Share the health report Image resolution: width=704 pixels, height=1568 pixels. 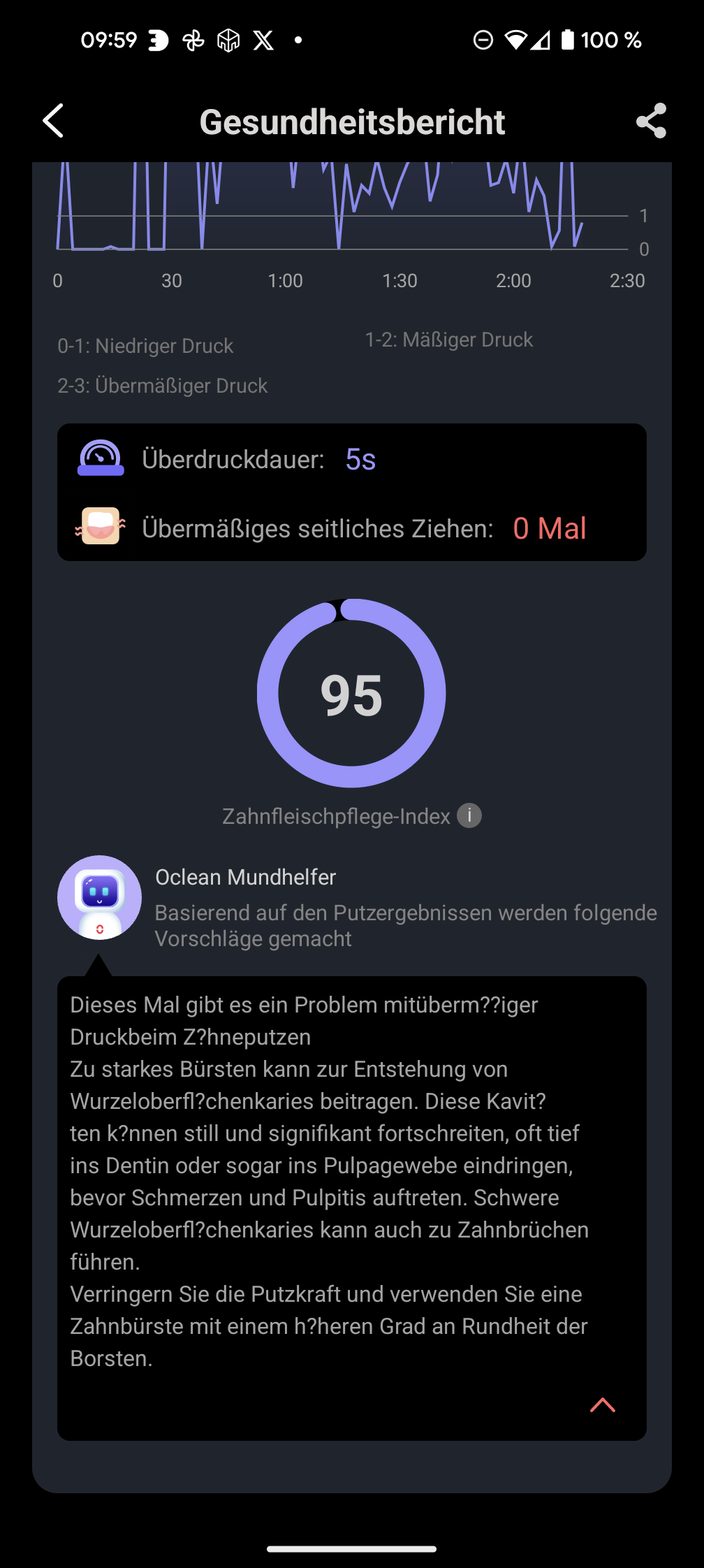(x=651, y=121)
